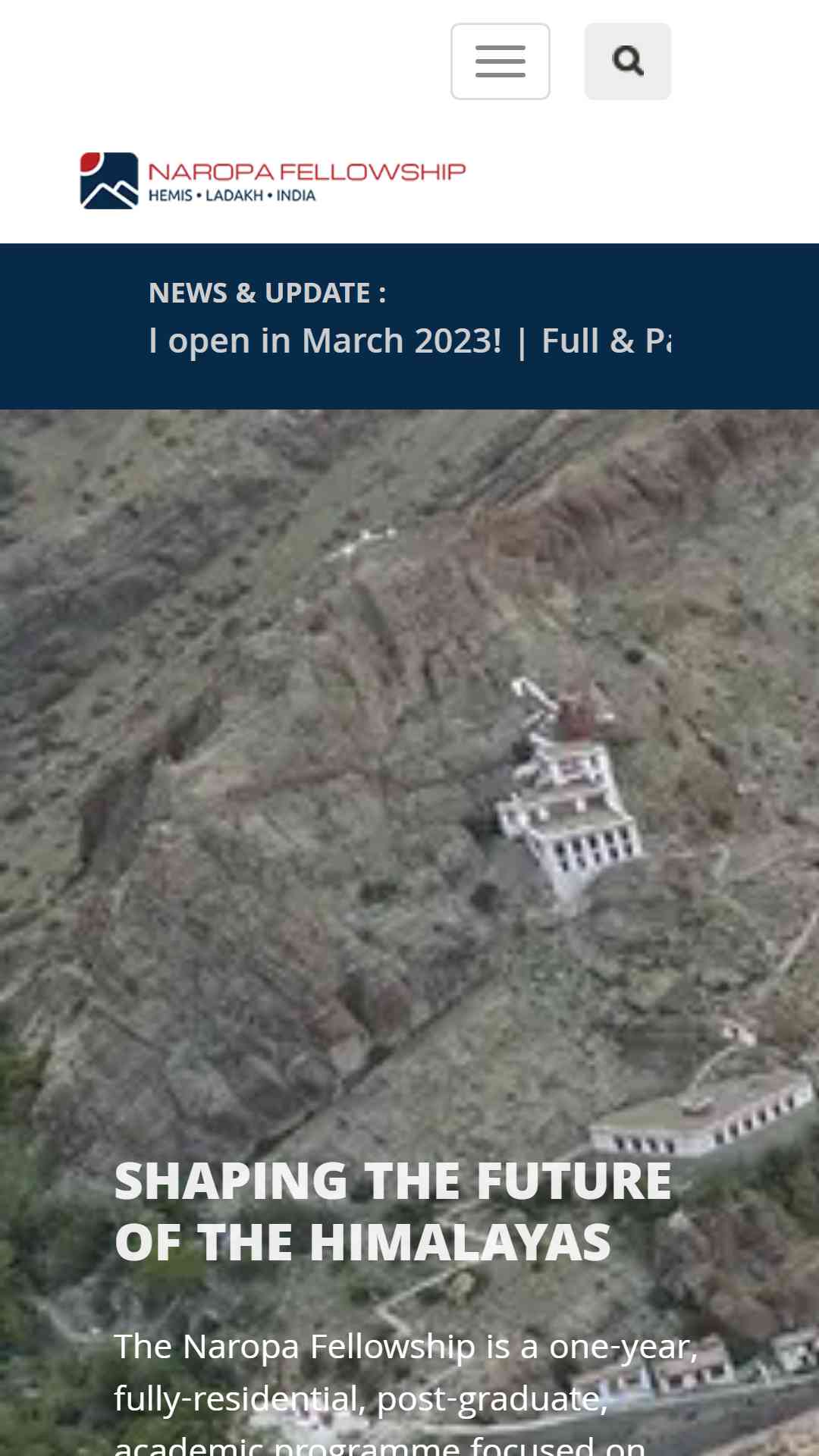819x1456 pixels.
Task: Tap the Naropa Fellowship logo to go home
Action: tap(273, 180)
